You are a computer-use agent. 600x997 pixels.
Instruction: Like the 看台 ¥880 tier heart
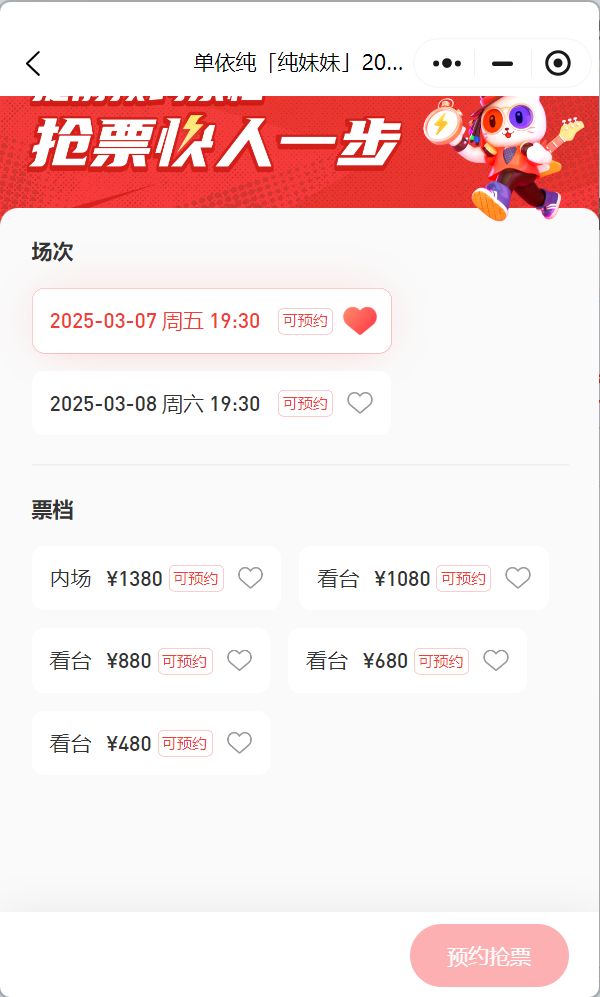[240, 661]
